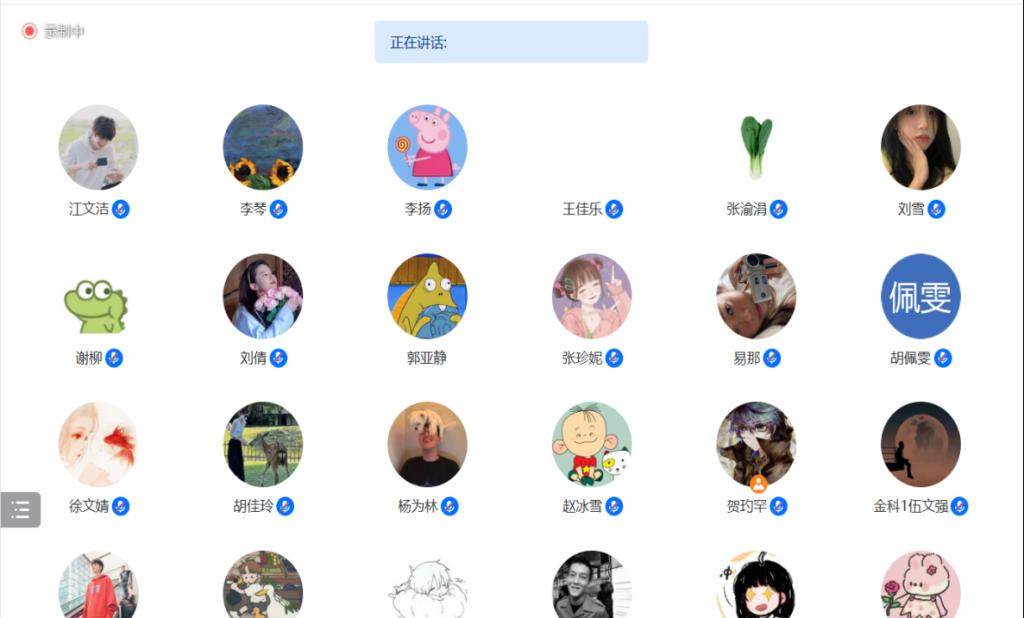The image size is (1024, 618).
Task: Select 易那's camera avatar
Action: click(x=756, y=296)
